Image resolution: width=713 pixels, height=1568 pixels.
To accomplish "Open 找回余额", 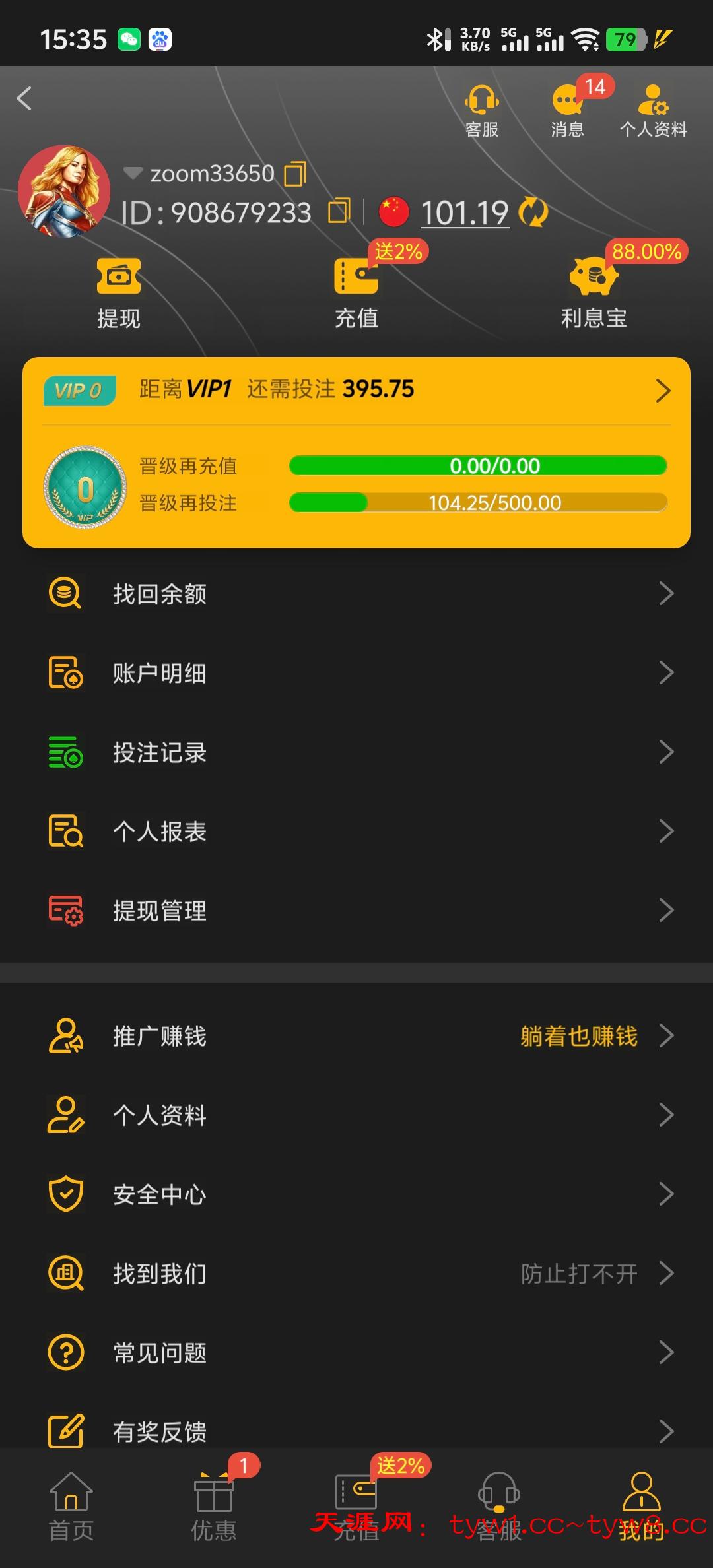I will [x=356, y=594].
